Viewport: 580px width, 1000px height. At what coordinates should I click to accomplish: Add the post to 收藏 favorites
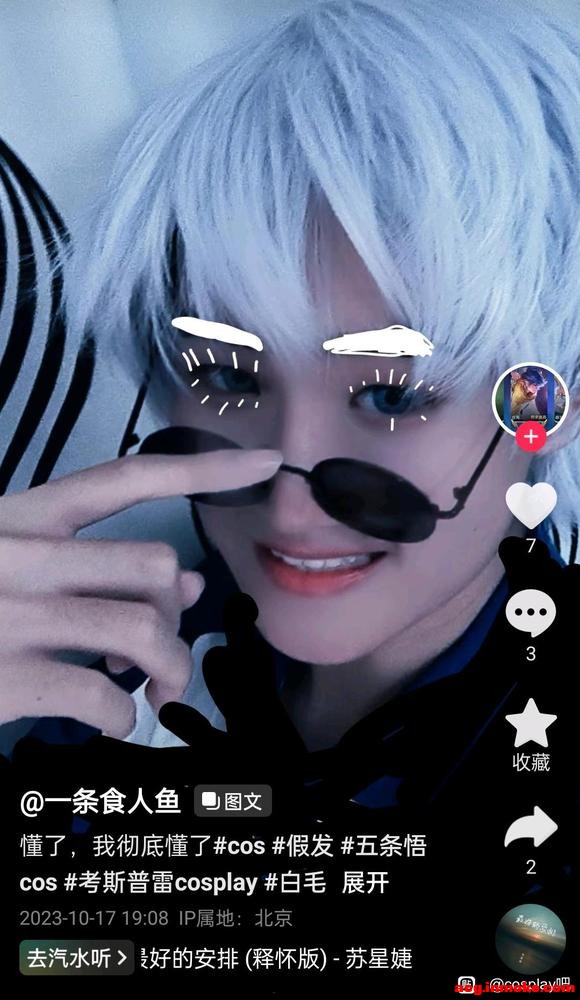531,723
